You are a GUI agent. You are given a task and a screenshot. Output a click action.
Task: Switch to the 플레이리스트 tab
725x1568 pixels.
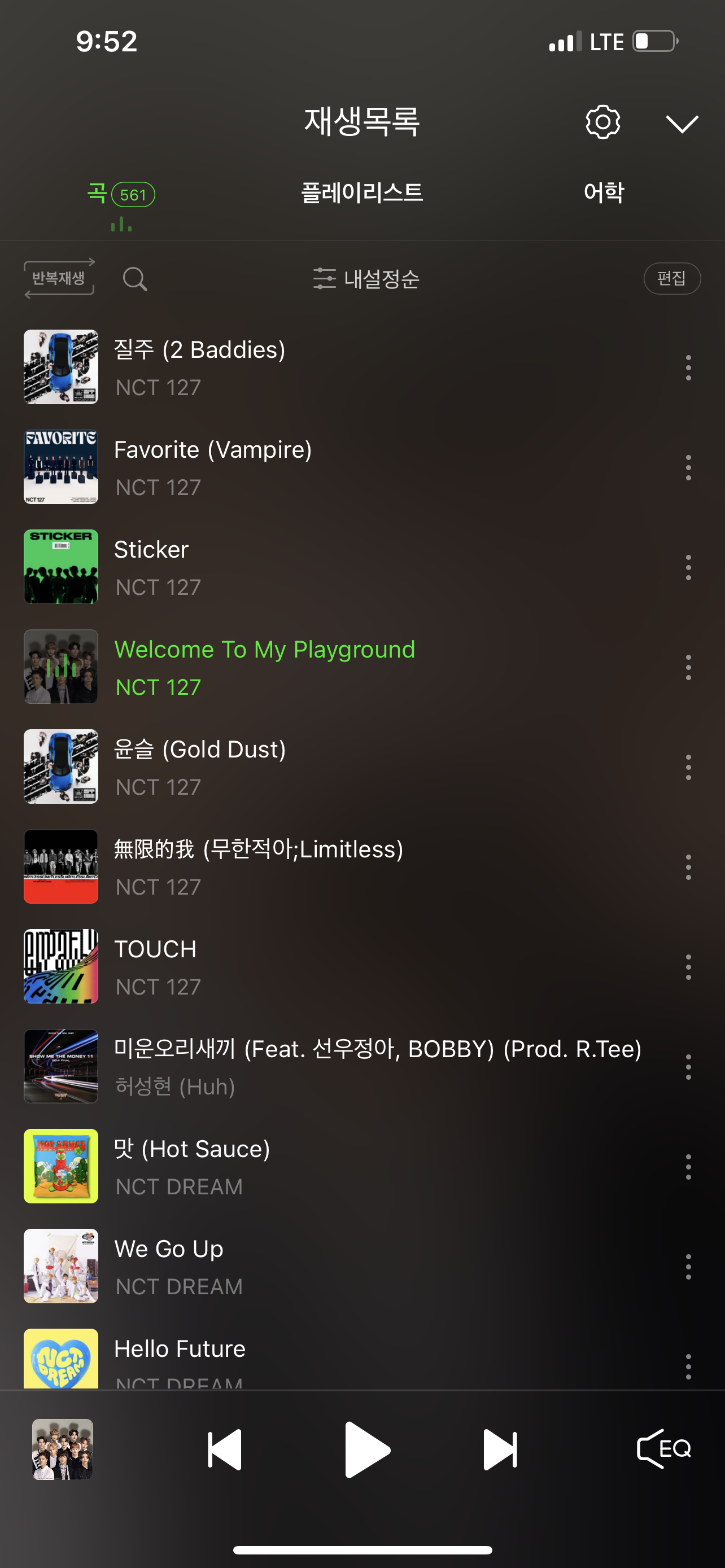click(362, 193)
